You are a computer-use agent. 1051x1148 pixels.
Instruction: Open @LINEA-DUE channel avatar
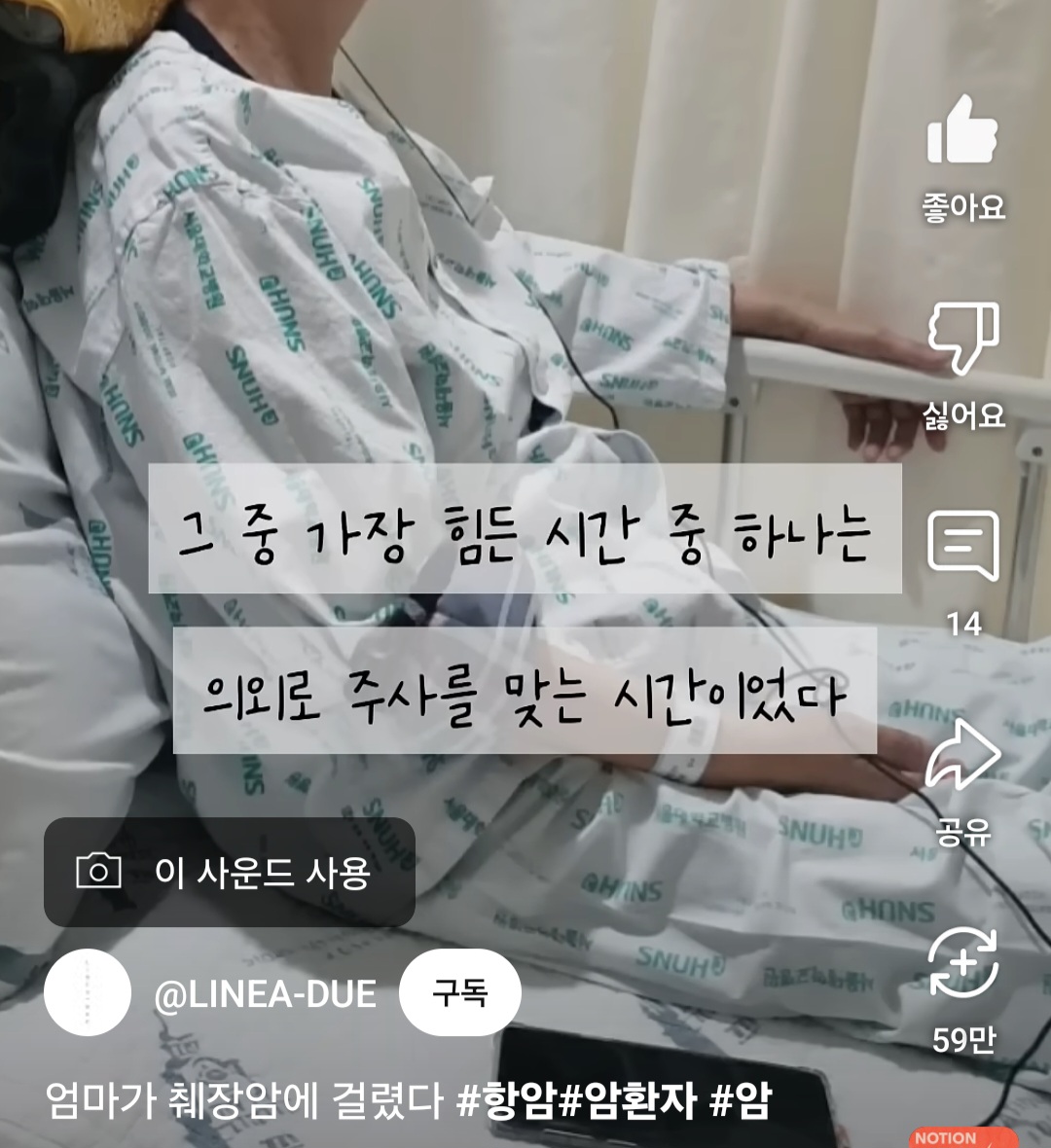click(x=88, y=992)
